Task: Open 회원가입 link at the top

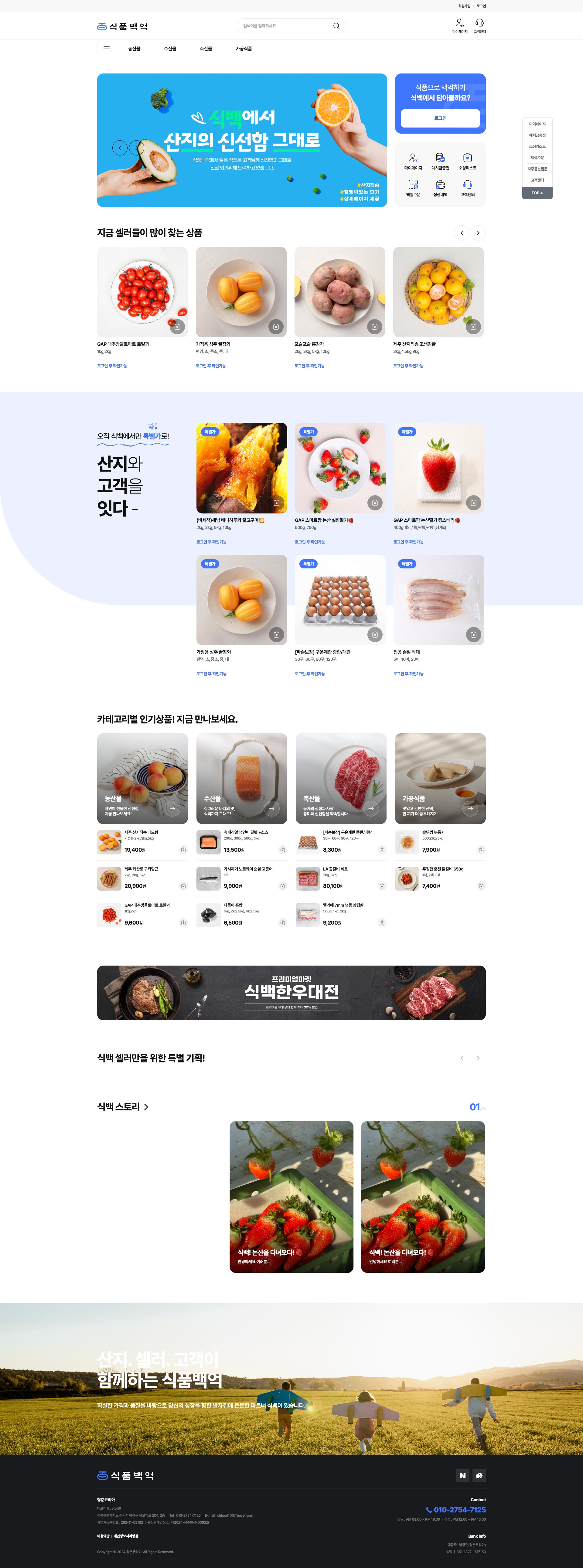Action: (464, 6)
